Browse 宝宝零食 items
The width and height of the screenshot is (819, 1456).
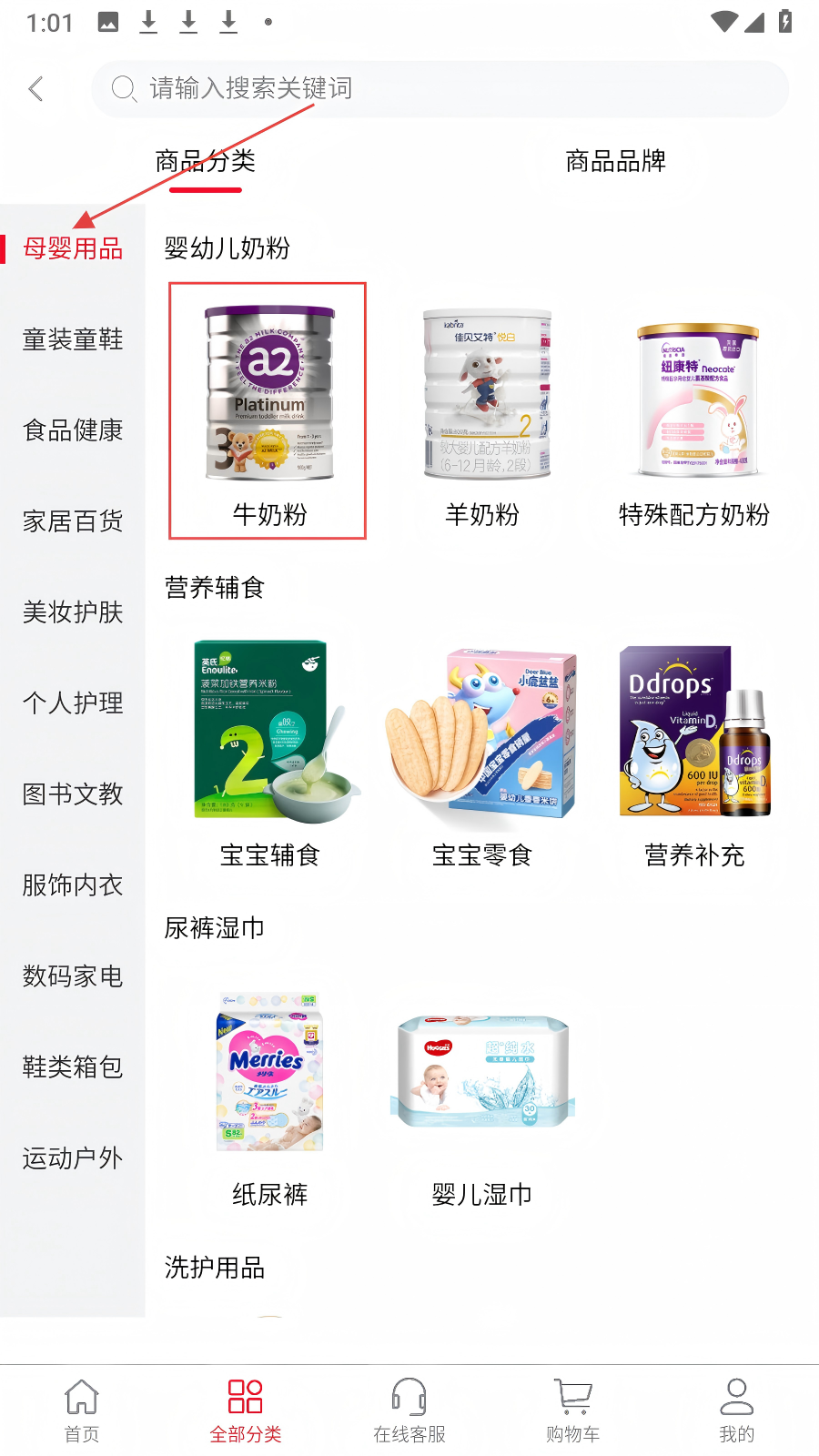pos(482,751)
